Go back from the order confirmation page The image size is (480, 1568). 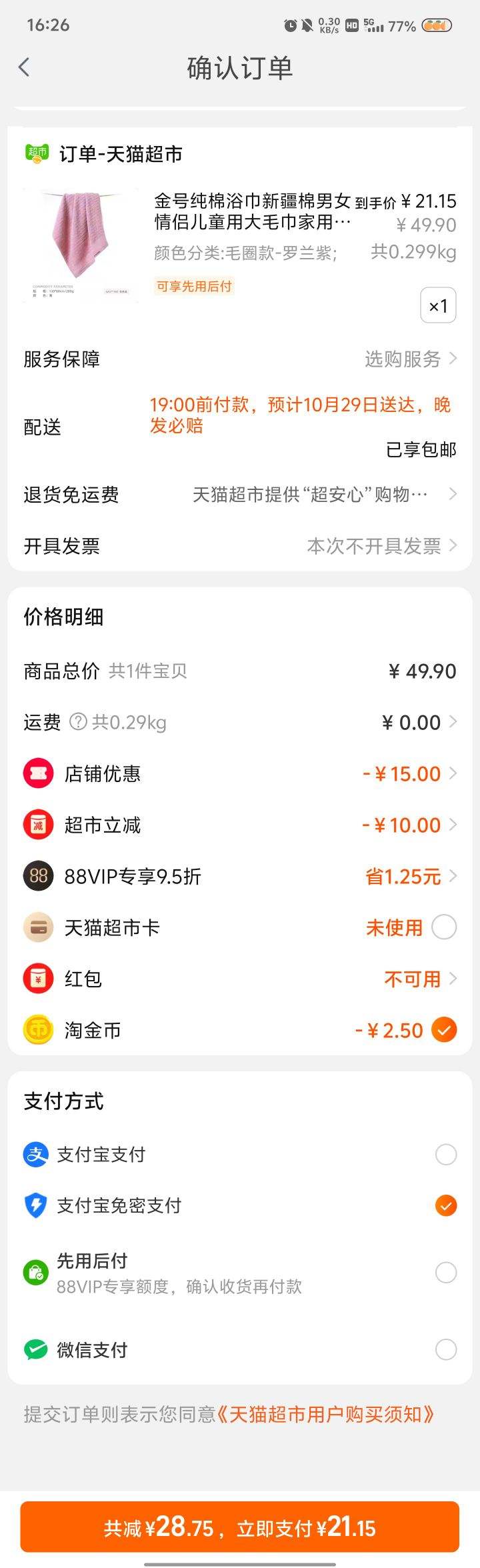tap(25, 67)
